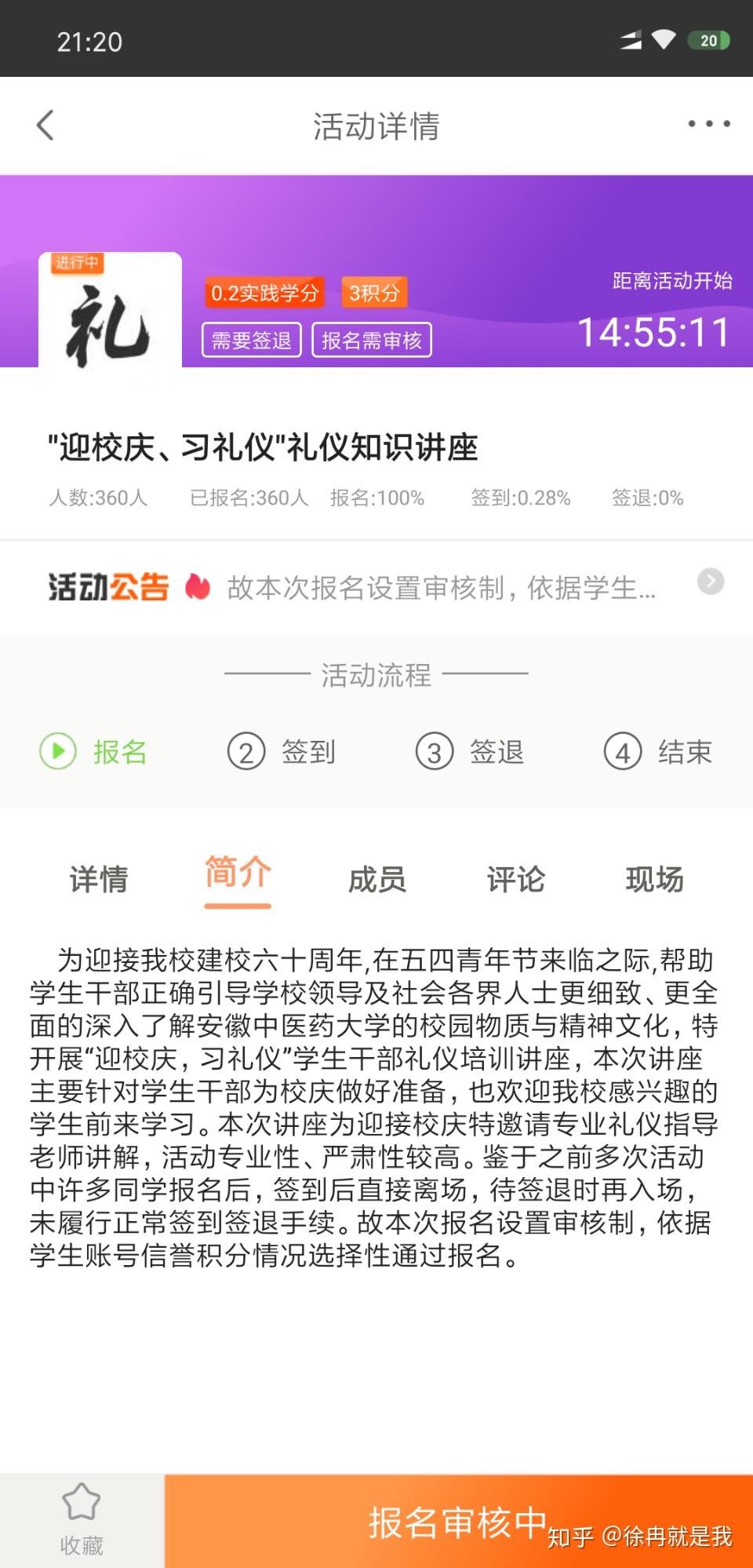View the 现场 tab
The width and height of the screenshot is (753, 1568).
coord(655,879)
